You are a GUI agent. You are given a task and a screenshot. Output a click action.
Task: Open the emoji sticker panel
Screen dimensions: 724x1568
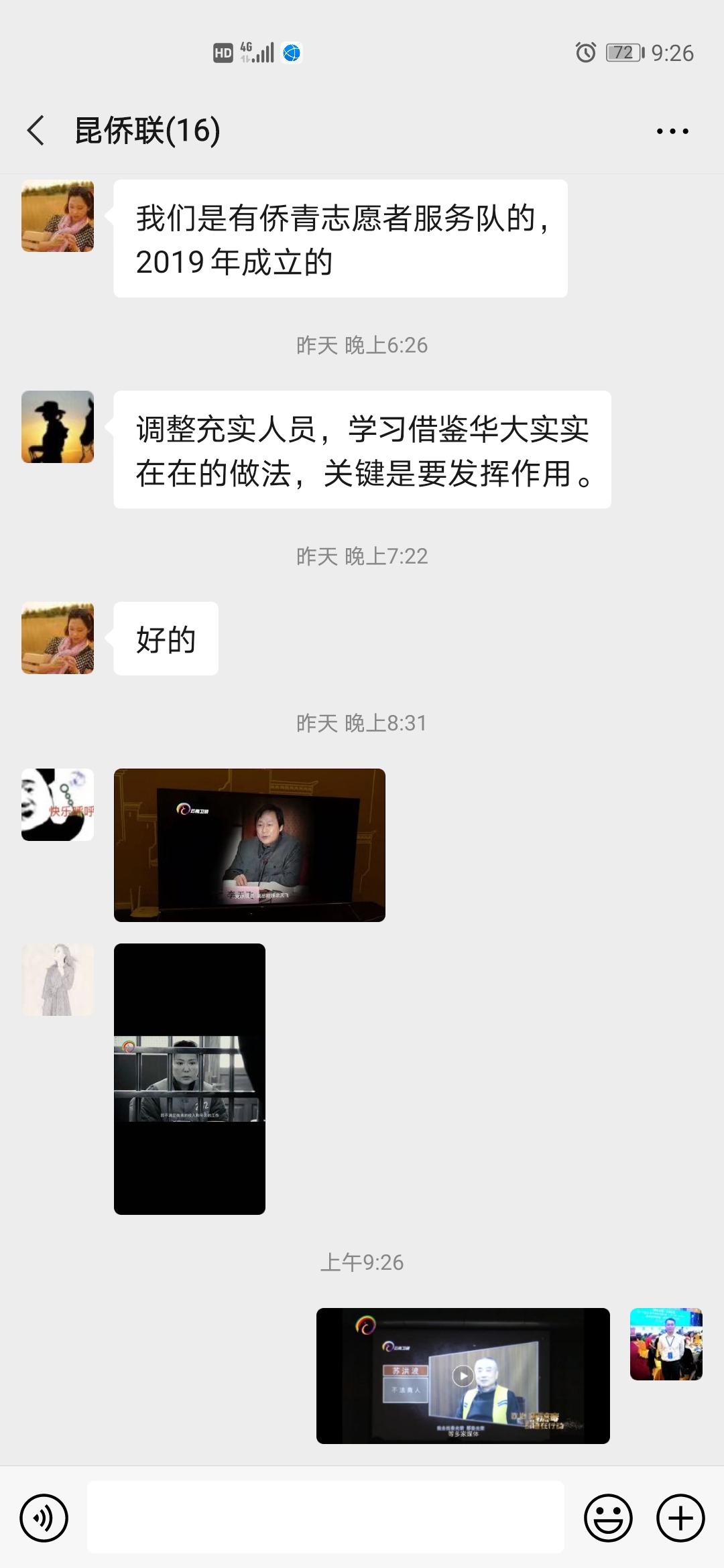(x=609, y=1518)
